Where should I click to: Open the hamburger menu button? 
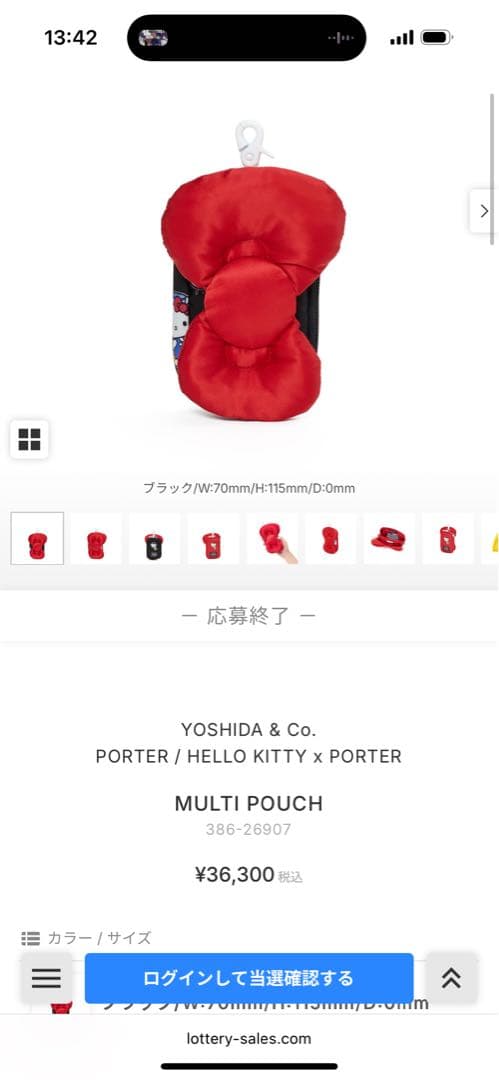[46, 978]
